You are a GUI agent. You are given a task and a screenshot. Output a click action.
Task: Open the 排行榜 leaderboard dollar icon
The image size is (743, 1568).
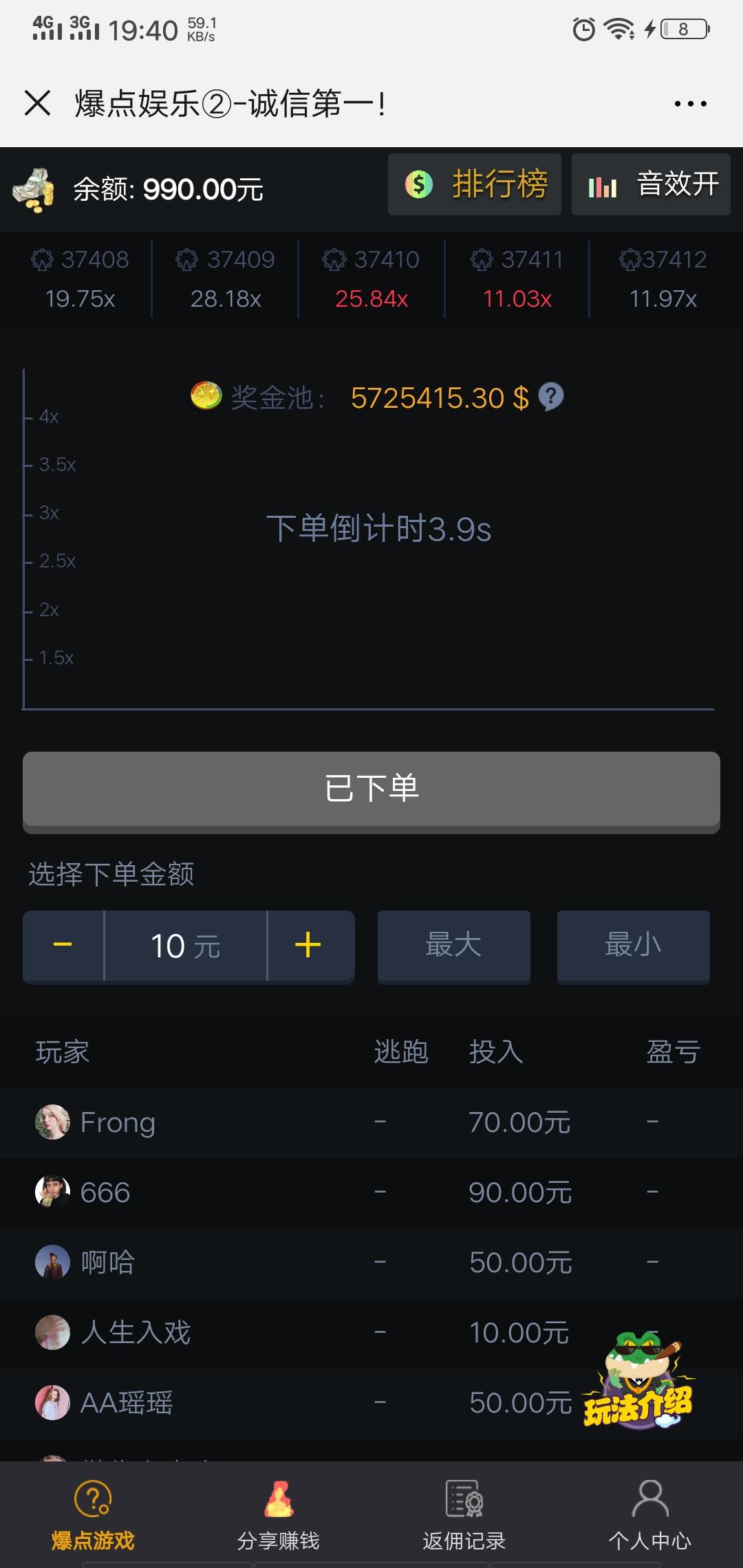(x=419, y=184)
